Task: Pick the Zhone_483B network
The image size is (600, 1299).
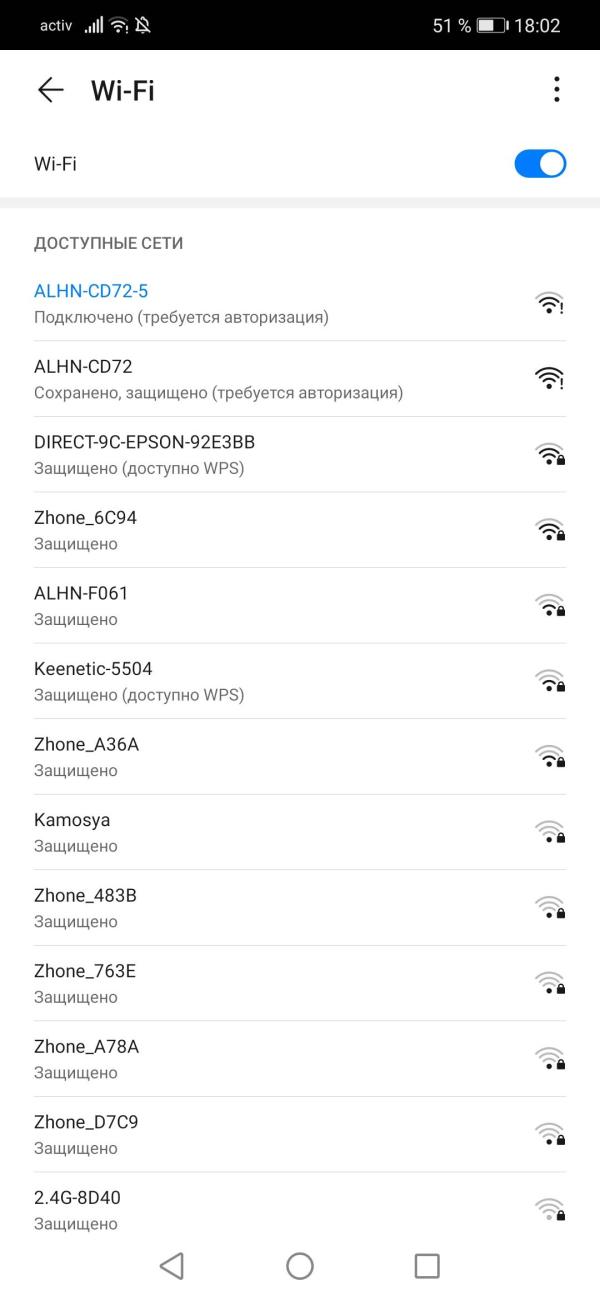Action: click(280, 907)
